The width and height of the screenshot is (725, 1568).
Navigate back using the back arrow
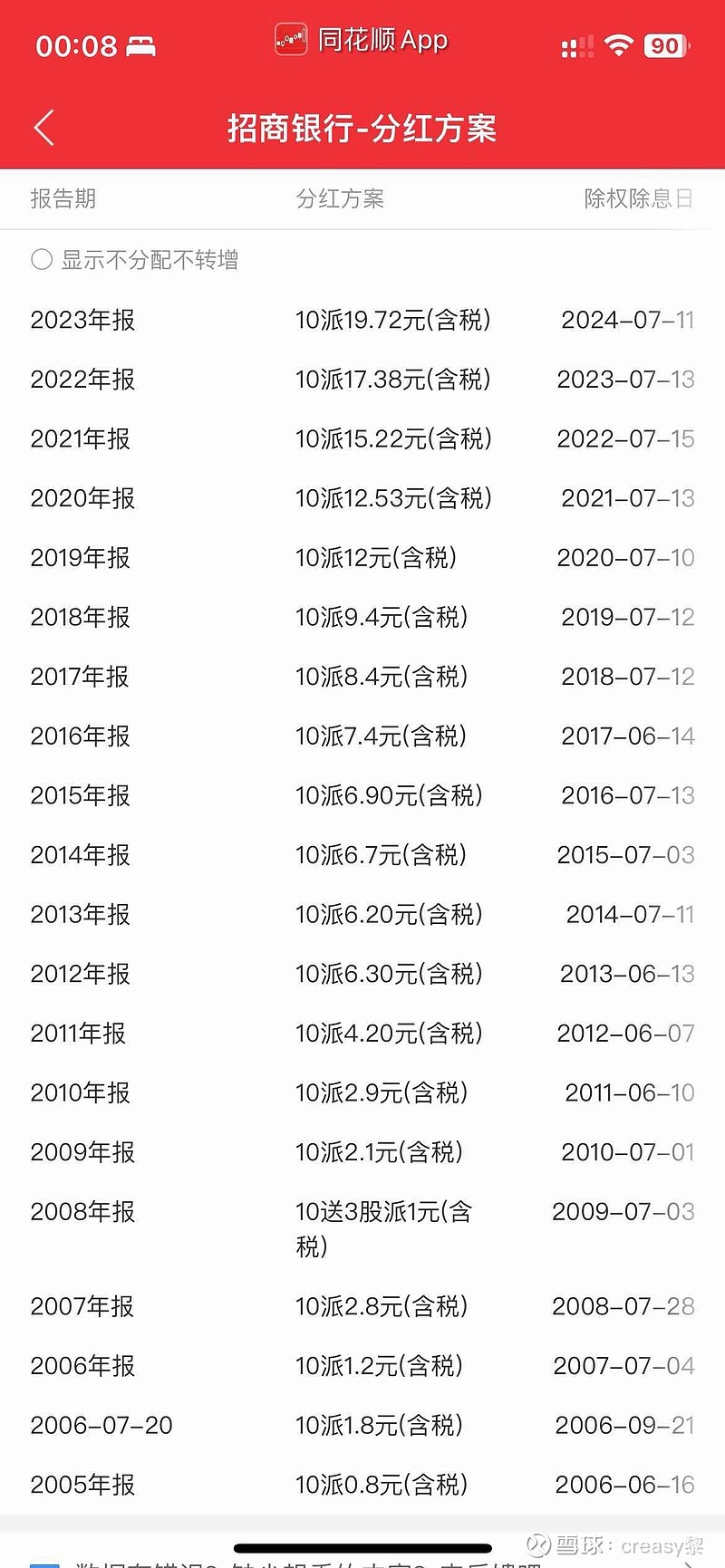(43, 128)
